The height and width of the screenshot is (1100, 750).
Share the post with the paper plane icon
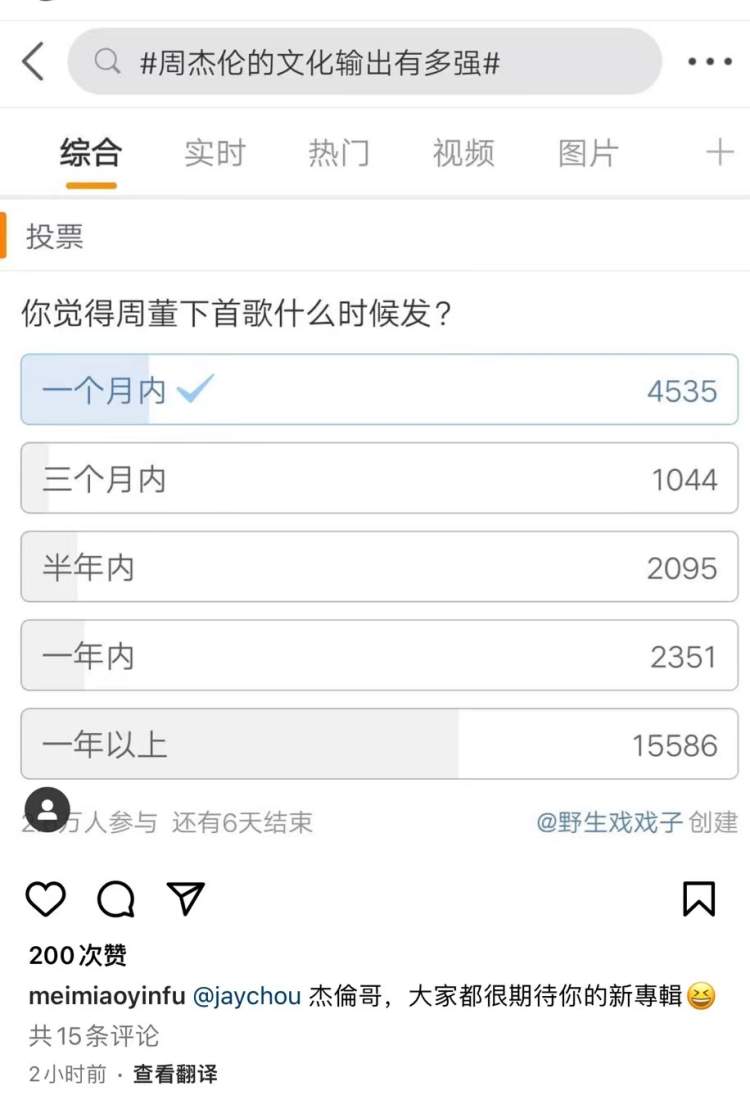click(186, 899)
